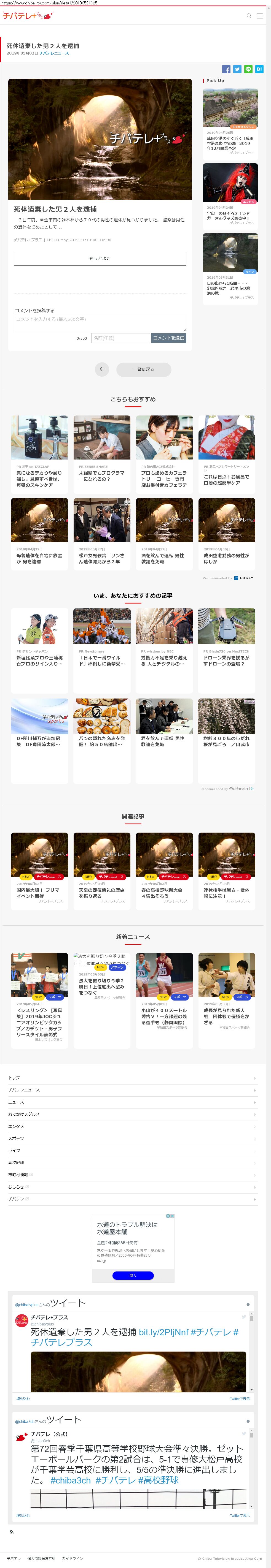Share article on Twitter
The width and height of the screenshot is (271, 1568).
[237, 69]
